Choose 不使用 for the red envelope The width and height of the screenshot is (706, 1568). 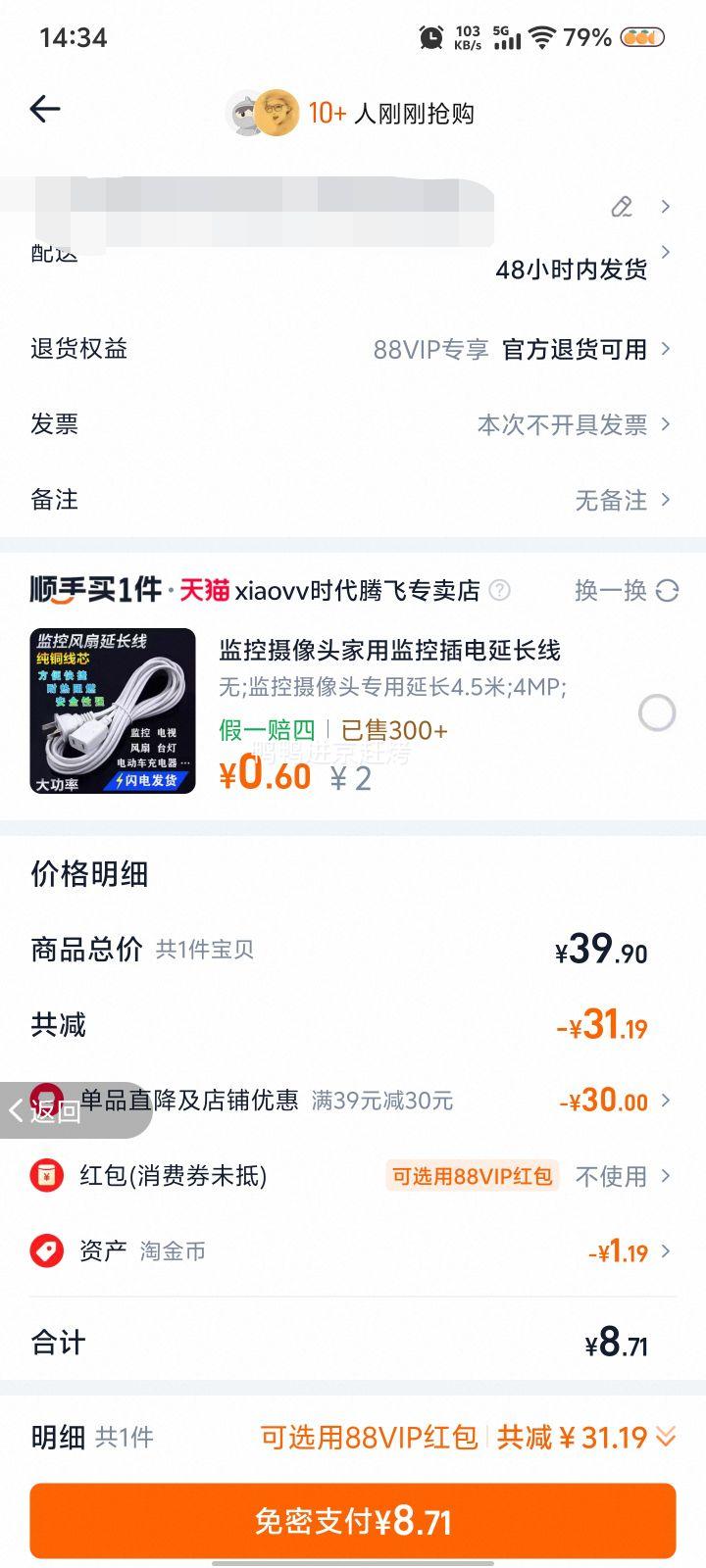click(x=610, y=1176)
